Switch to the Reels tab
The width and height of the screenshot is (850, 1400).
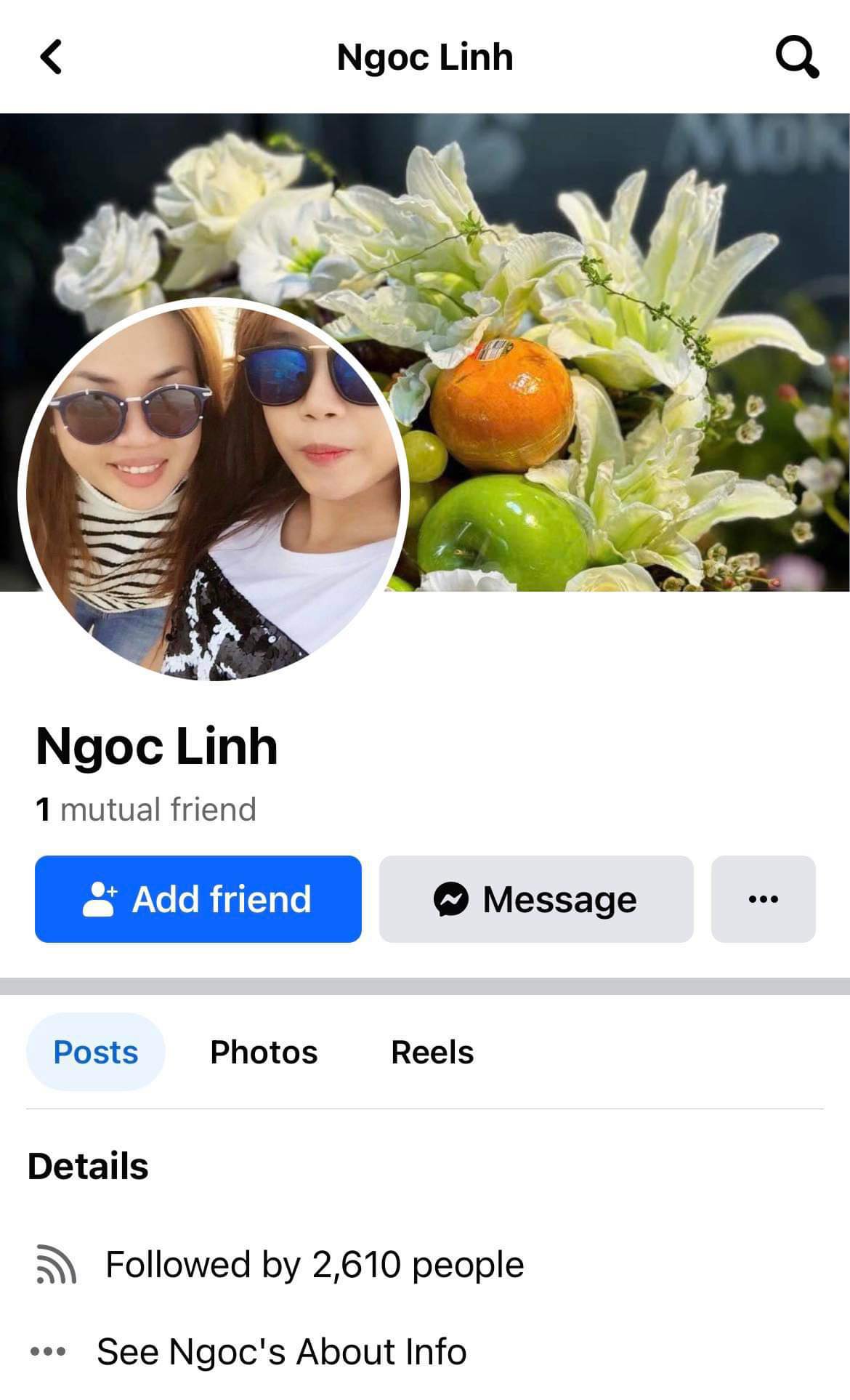[x=432, y=1052]
